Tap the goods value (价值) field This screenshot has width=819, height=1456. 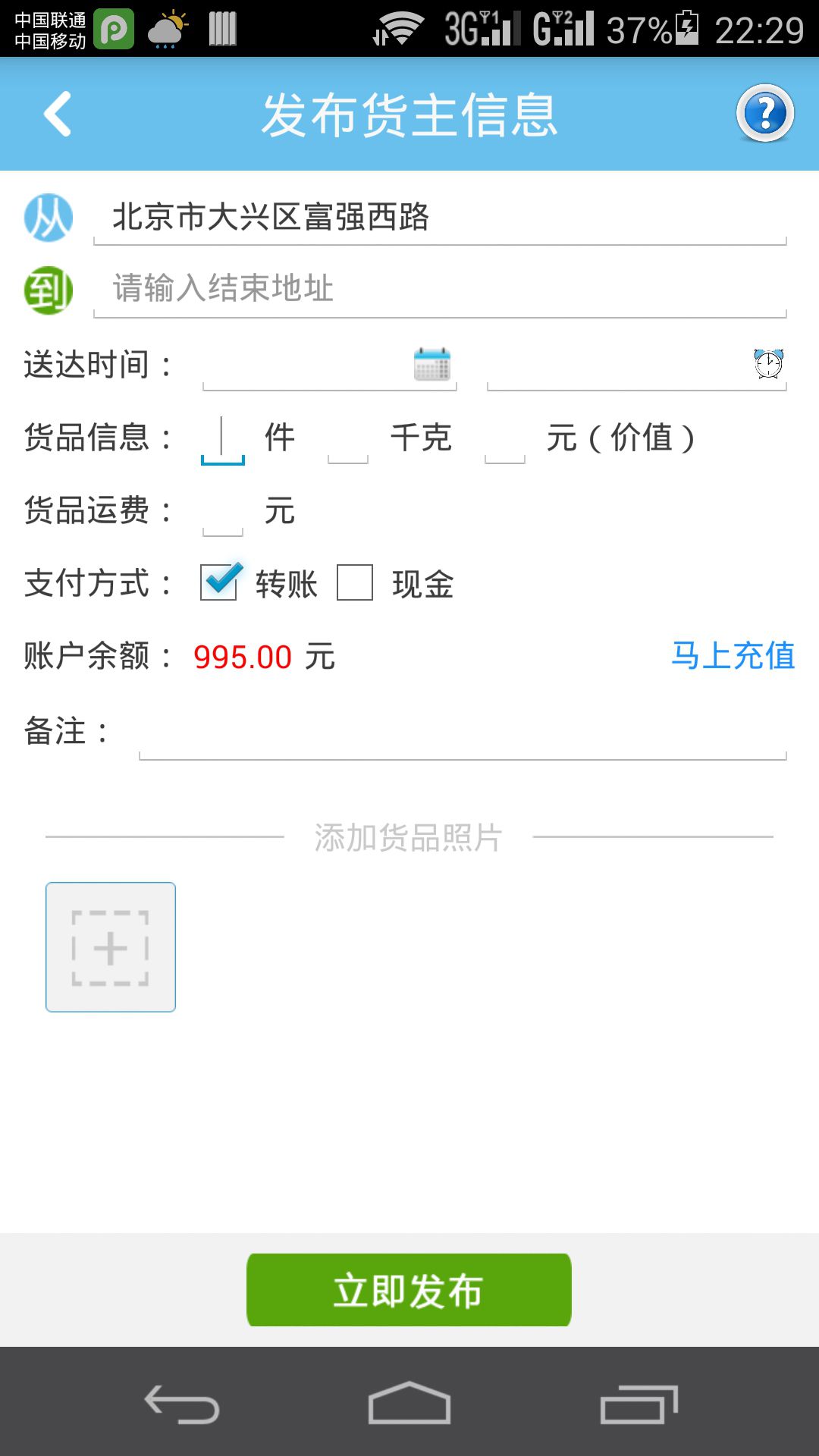pos(504,440)
